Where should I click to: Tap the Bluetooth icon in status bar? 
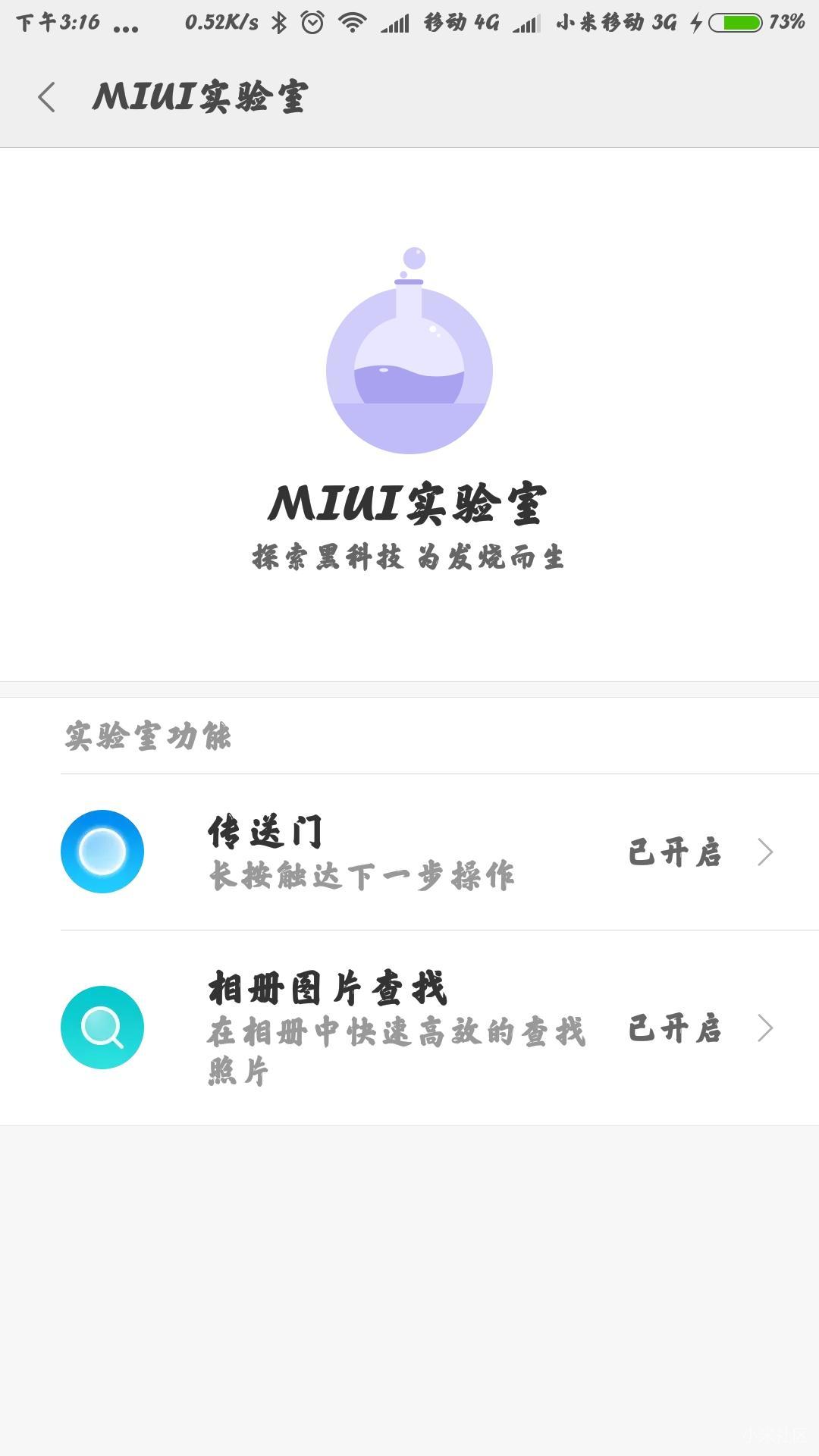coord(281,23)
